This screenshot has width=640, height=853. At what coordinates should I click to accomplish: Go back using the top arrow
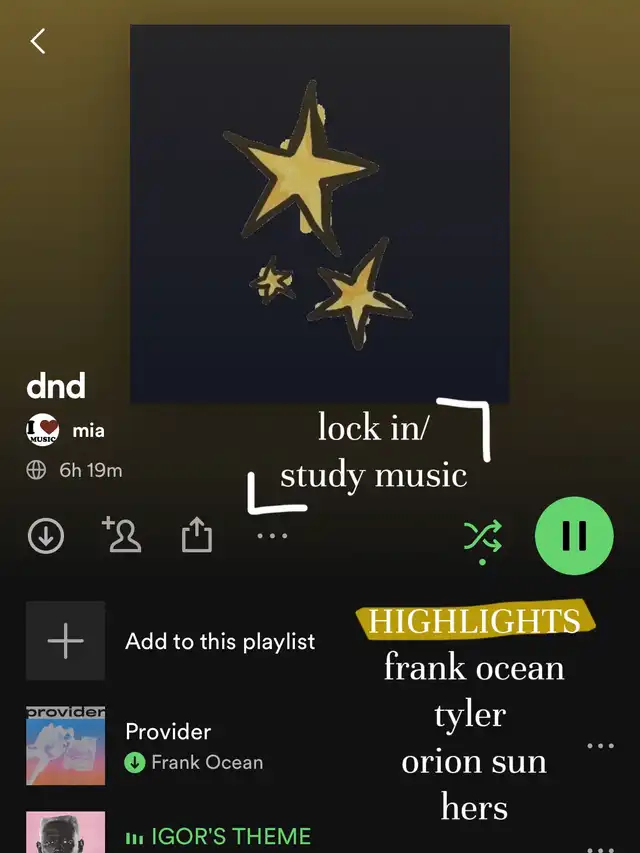tap(38, 41)
